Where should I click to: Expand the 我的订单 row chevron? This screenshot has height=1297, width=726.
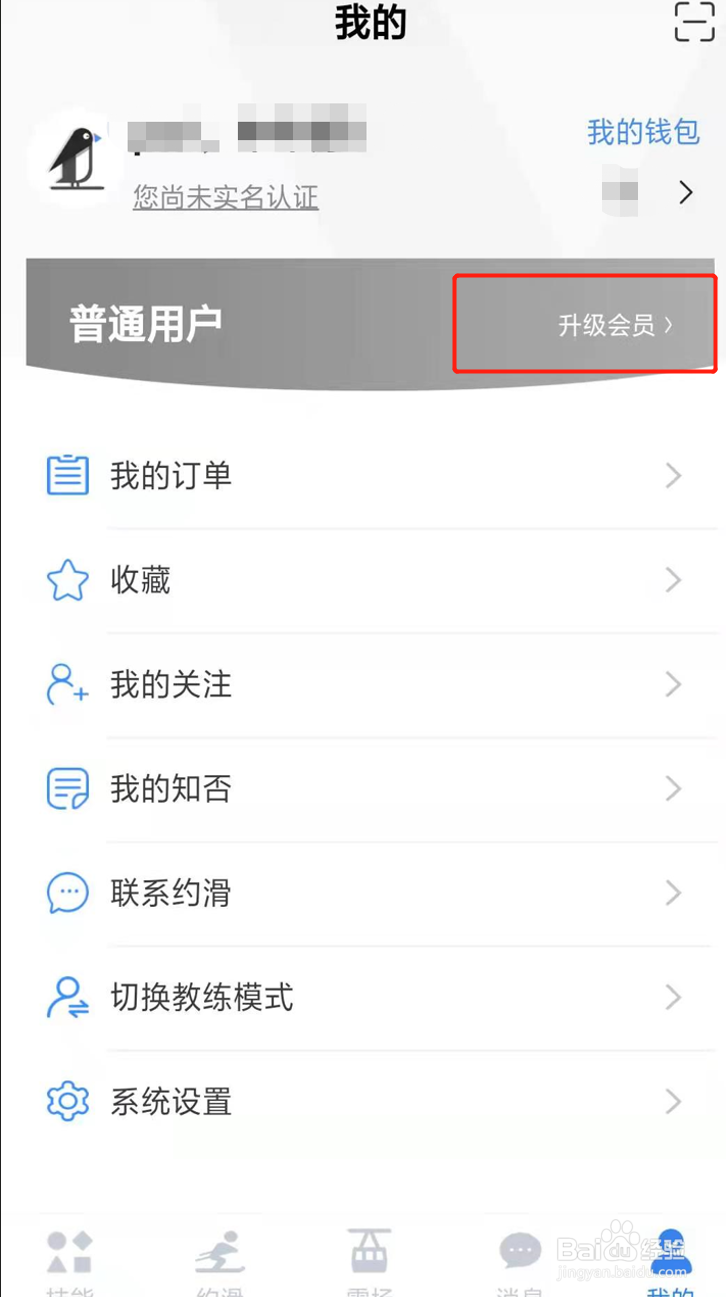pyautogui.click(x=674, y=476)
